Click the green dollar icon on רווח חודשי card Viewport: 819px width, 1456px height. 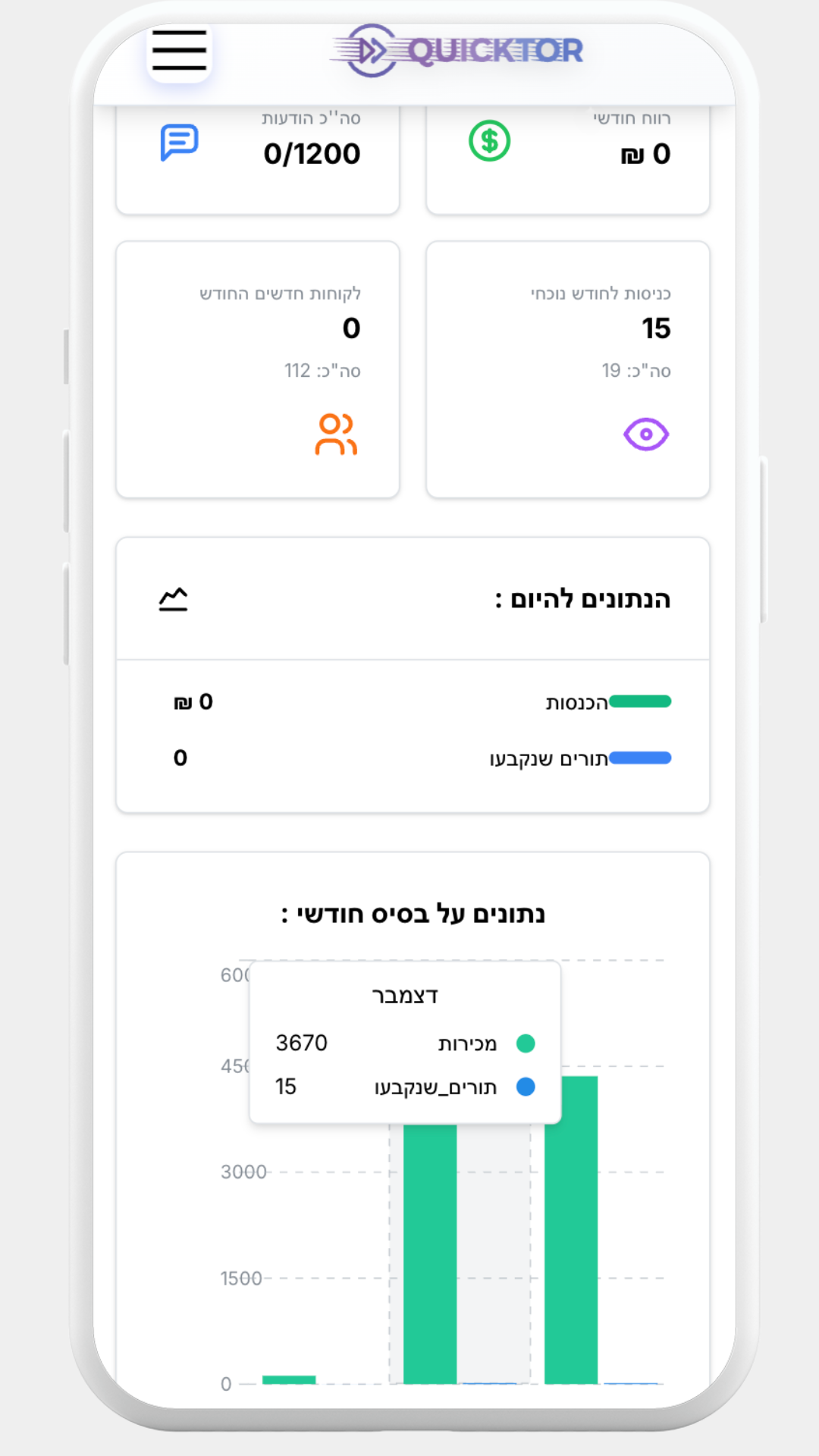489,140
